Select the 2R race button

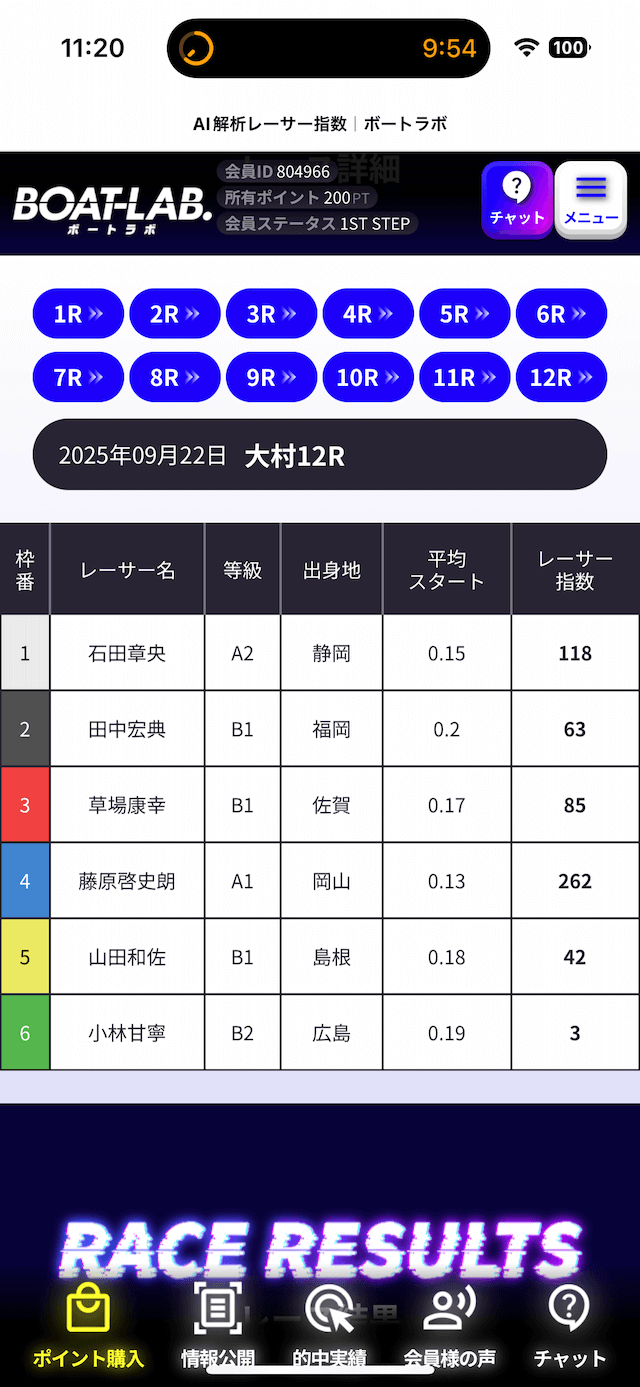click(175, 314)
